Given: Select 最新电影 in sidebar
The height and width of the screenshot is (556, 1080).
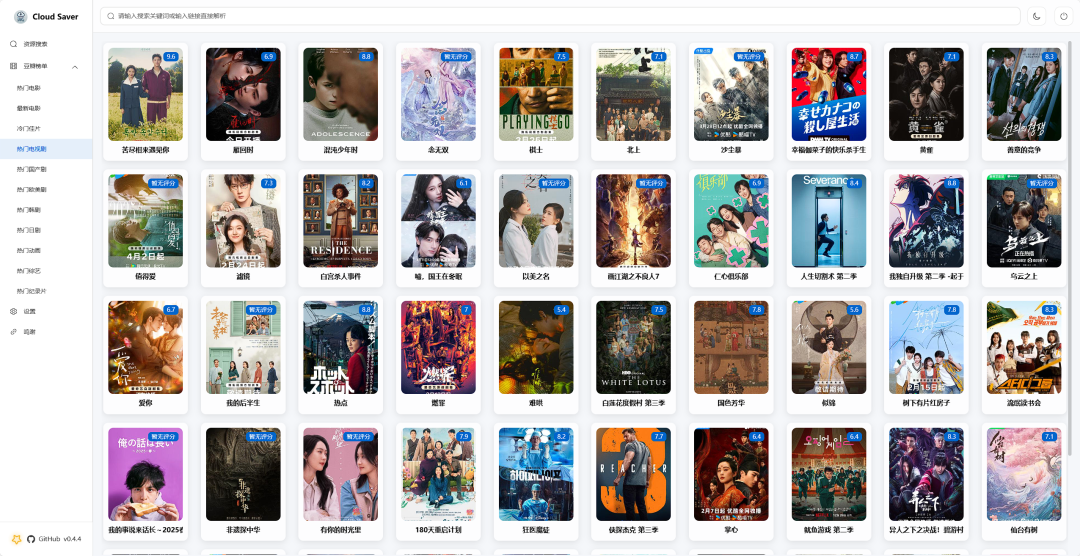Looking at the screenshot, I should point(29,107).
